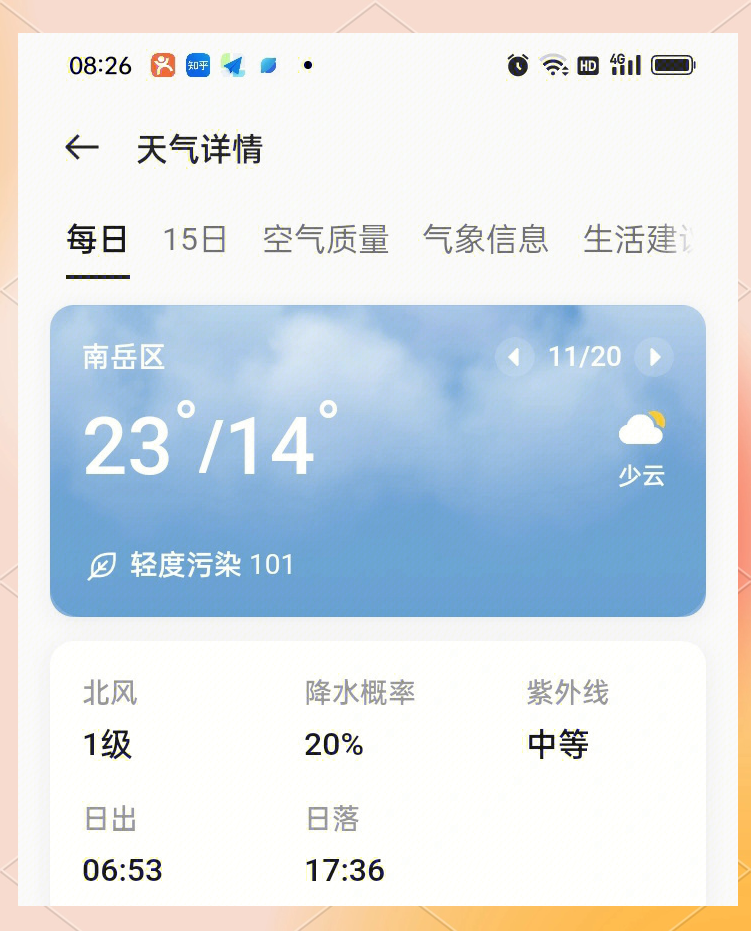Open the 生活建议 tab
Viewport: 751px width, 931px height.
coord(637,240)
